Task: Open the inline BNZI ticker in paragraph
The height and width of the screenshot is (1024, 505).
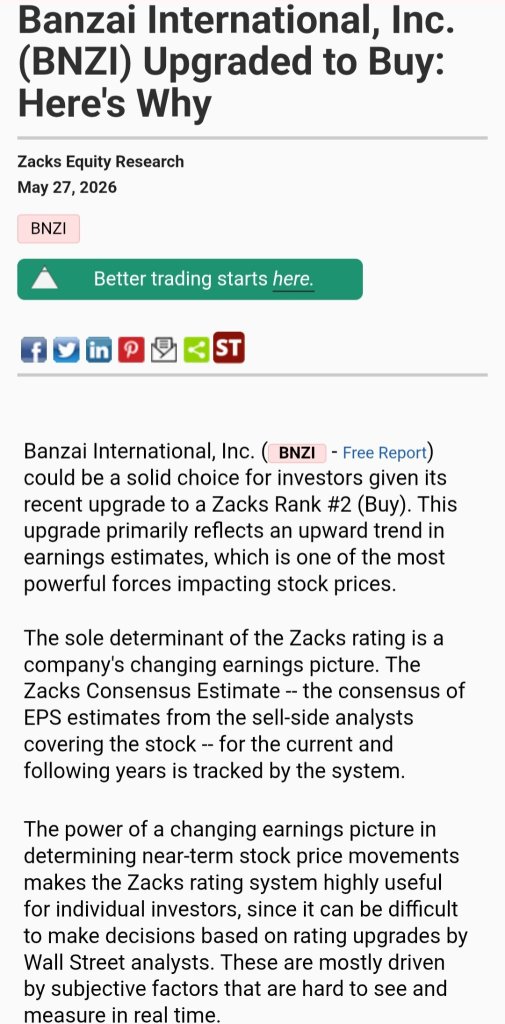Action: click(x=297, y=453)
